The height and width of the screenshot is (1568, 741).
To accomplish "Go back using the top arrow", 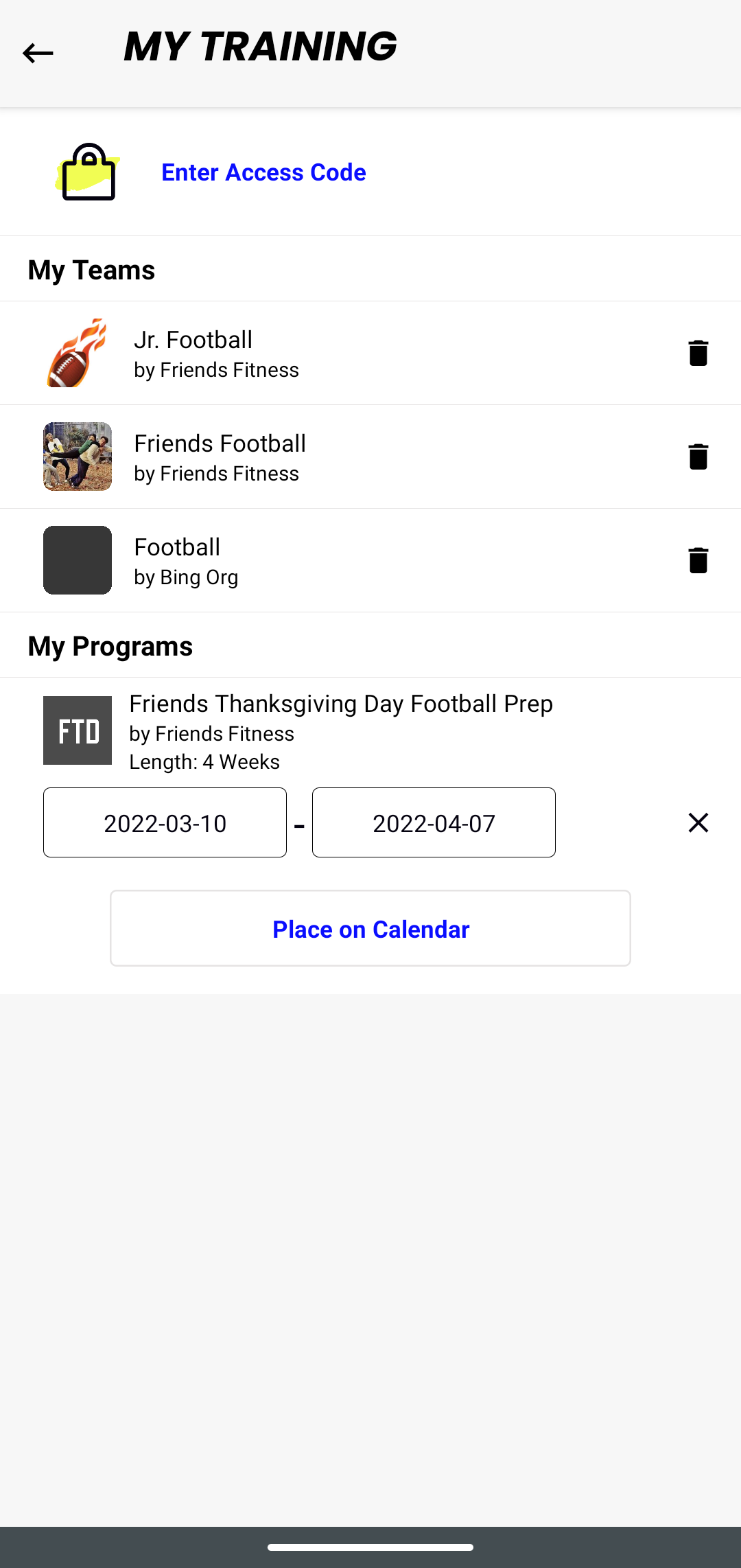I will (38, 53).
